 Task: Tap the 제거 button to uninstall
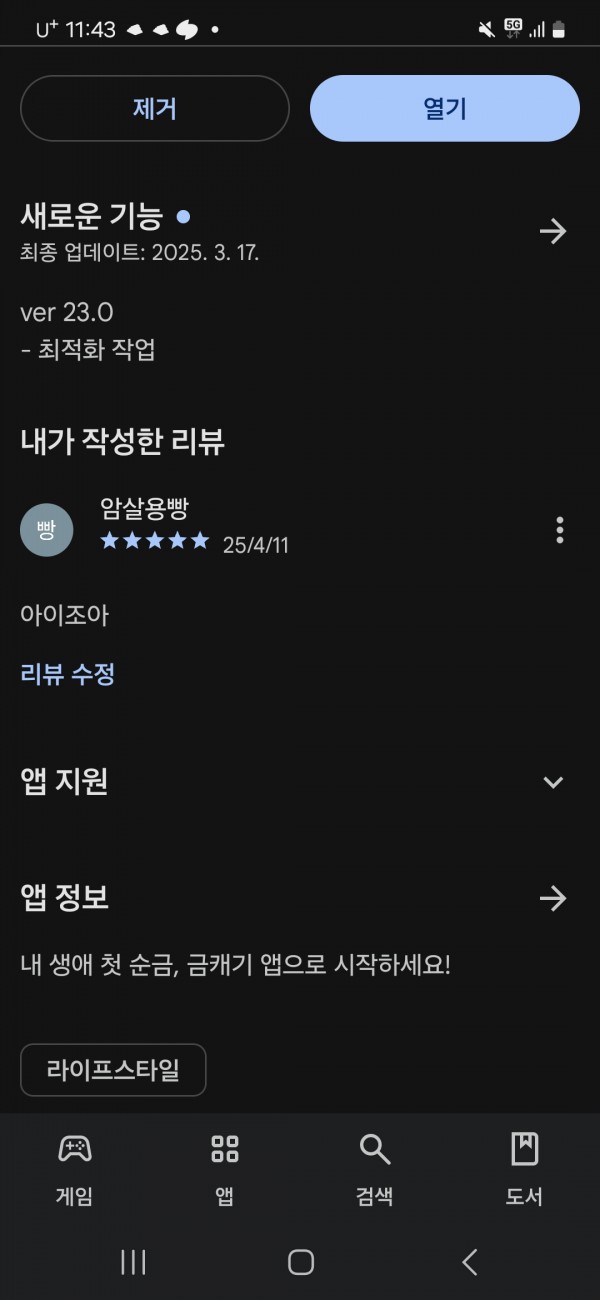(155, 108)
